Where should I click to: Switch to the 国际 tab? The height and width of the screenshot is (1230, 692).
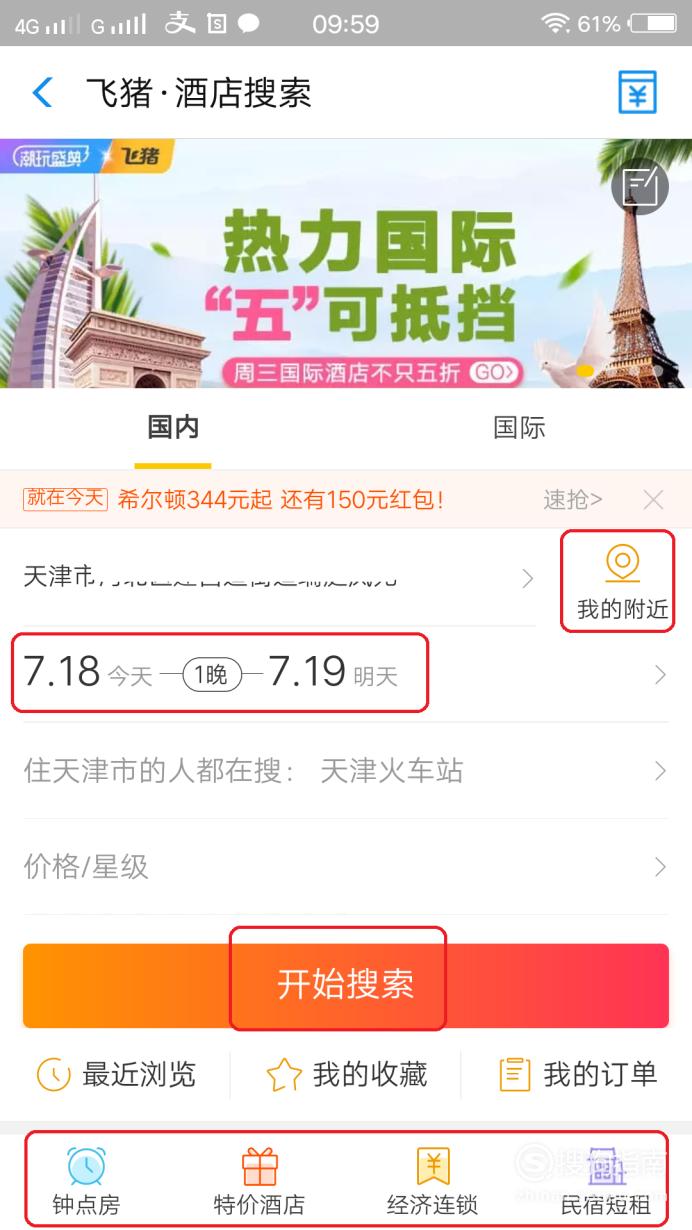point(519,428)
